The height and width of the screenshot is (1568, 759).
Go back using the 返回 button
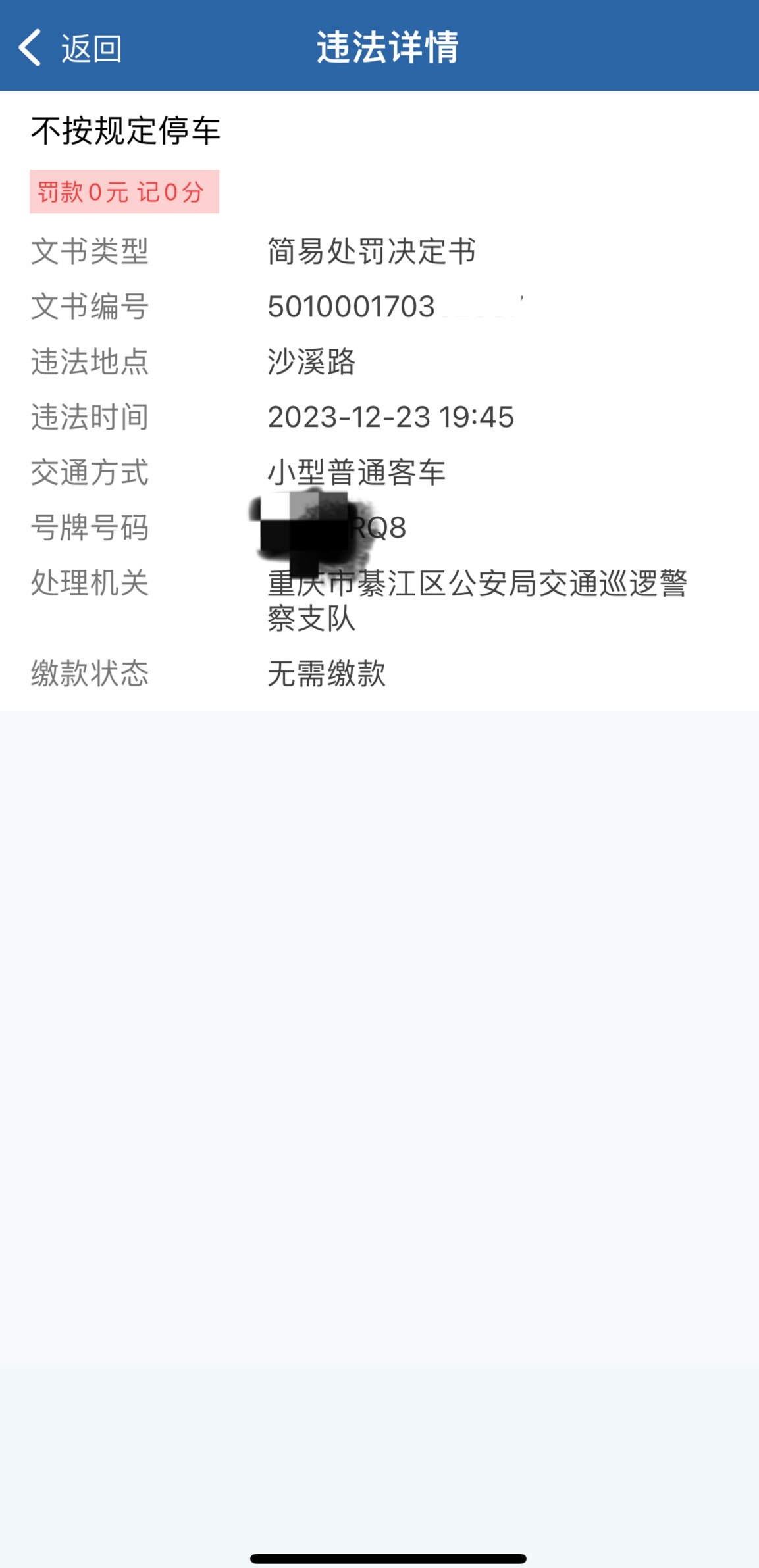[x=70, y=48]
